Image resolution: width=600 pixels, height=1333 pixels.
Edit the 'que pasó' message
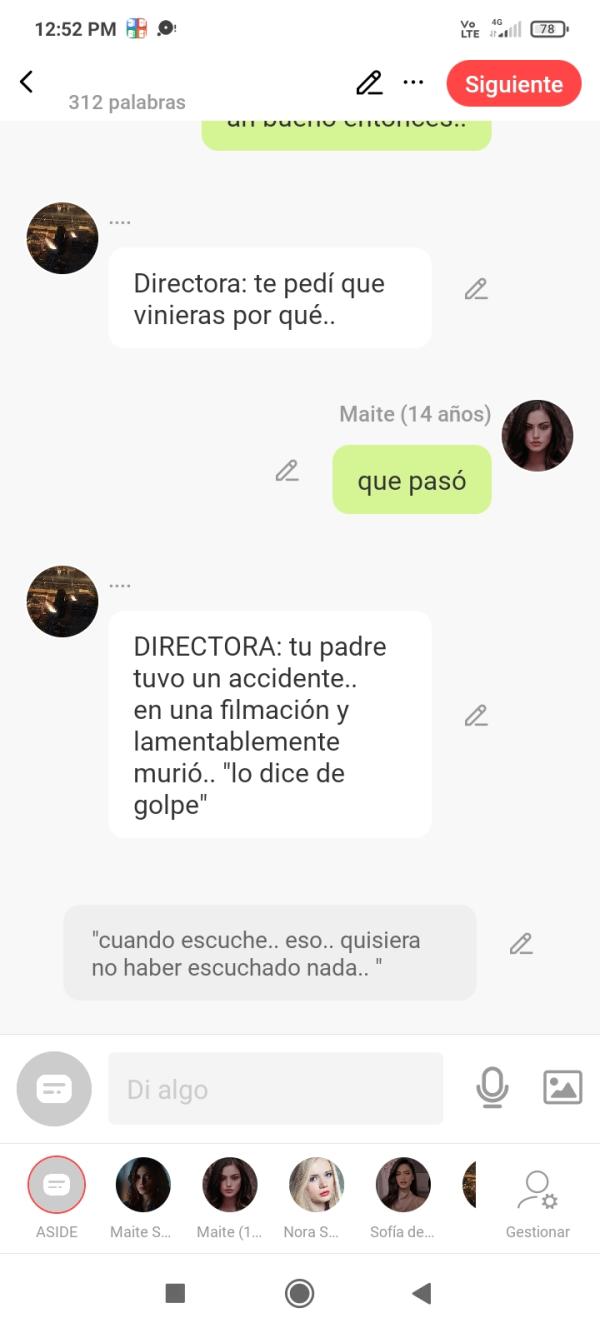[x=287, y=471]
